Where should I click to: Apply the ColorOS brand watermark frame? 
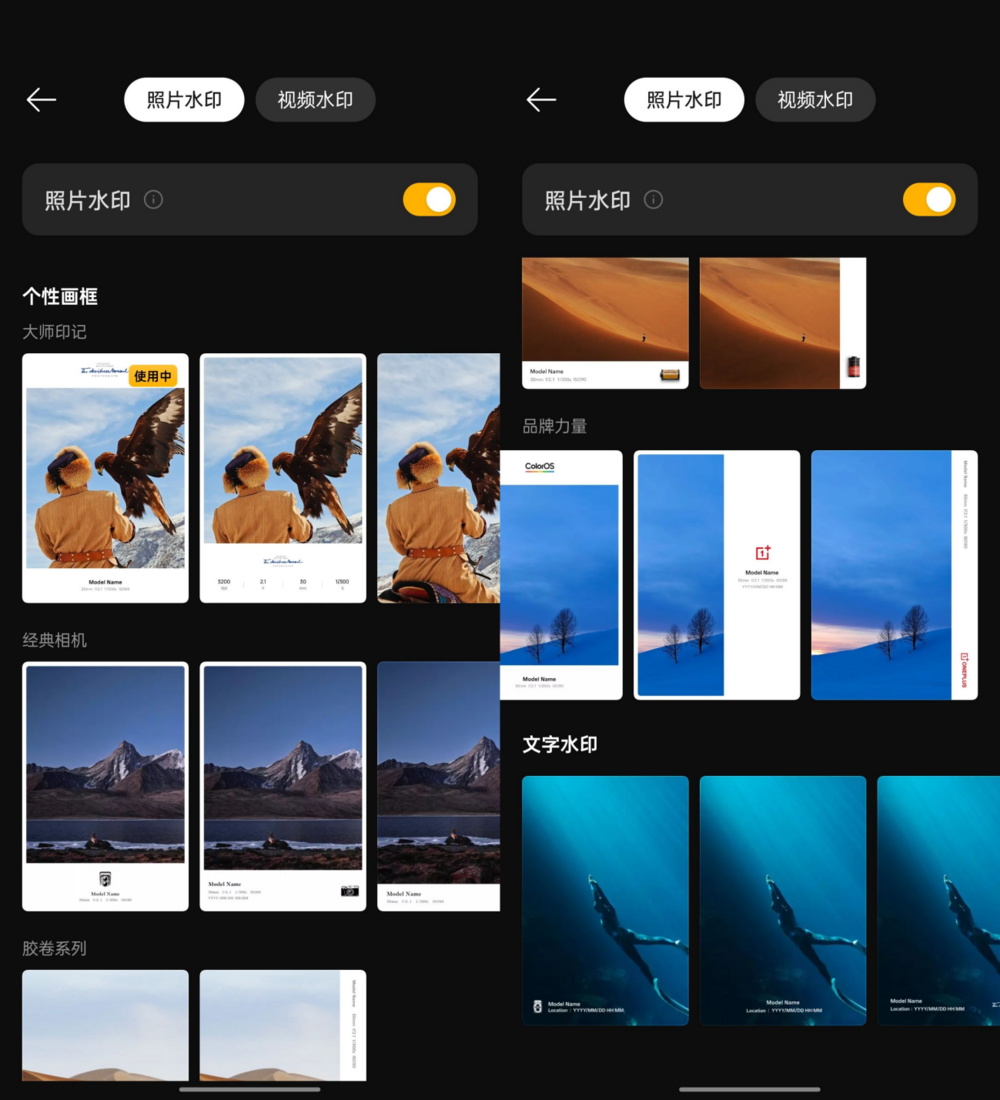[x=561, y=575]
